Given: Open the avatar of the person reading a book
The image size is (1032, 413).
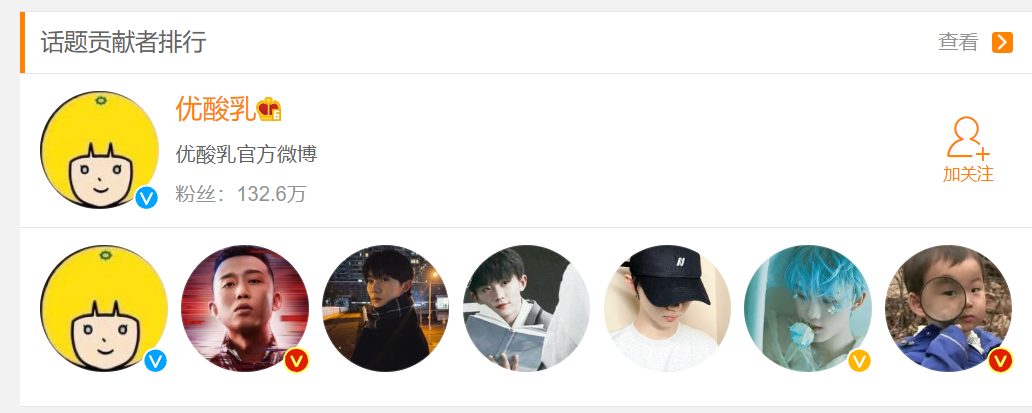Looking at the screenshot, I should (x=526, y=309).
